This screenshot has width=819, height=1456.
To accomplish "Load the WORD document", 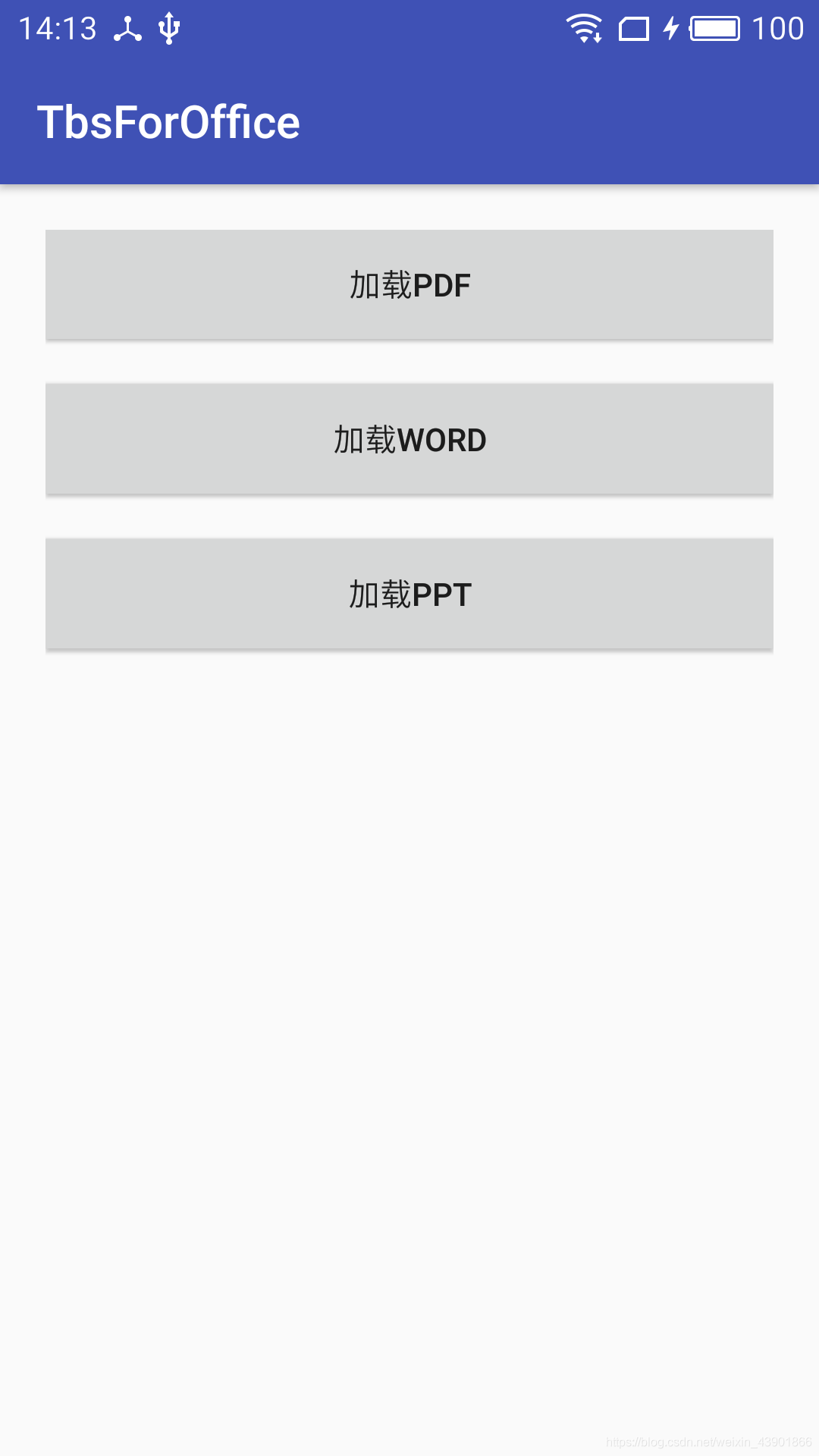I will (x=409, y=440).
